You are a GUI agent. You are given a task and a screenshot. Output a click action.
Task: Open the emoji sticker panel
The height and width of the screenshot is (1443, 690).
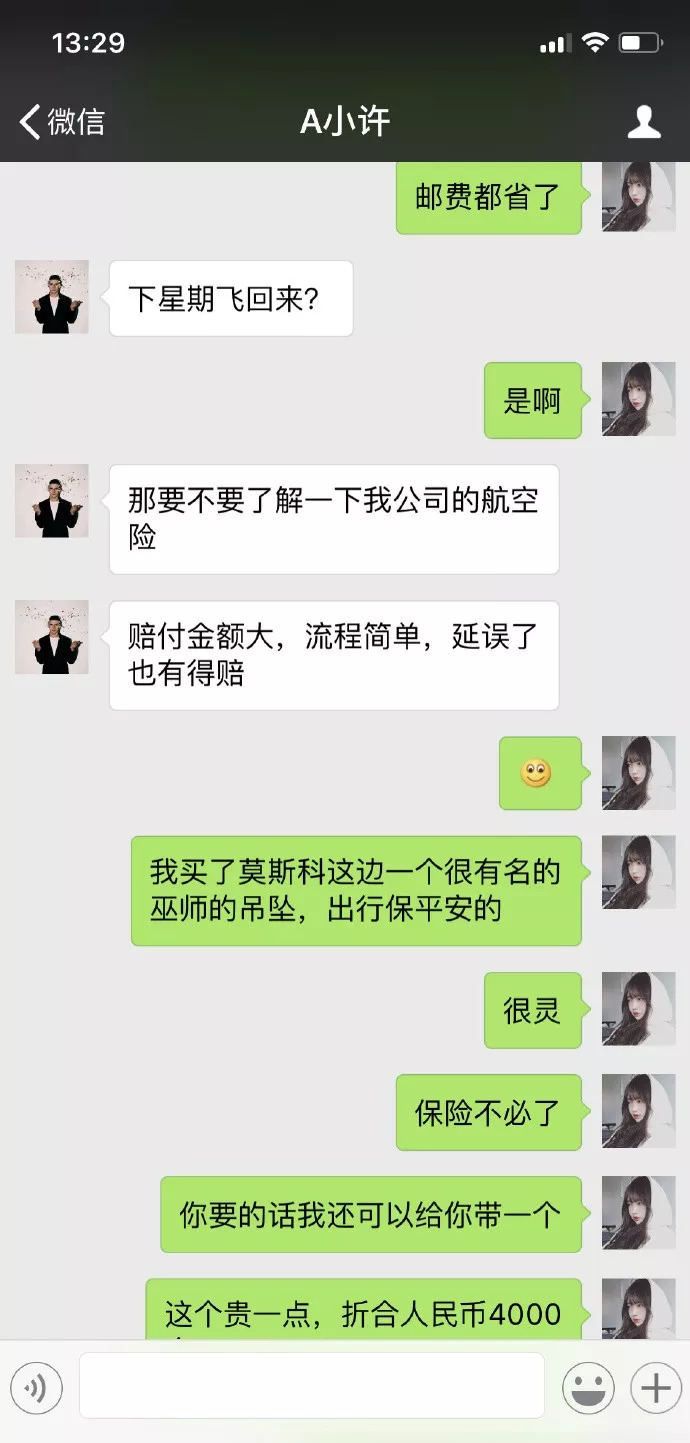click(588, 1387)
